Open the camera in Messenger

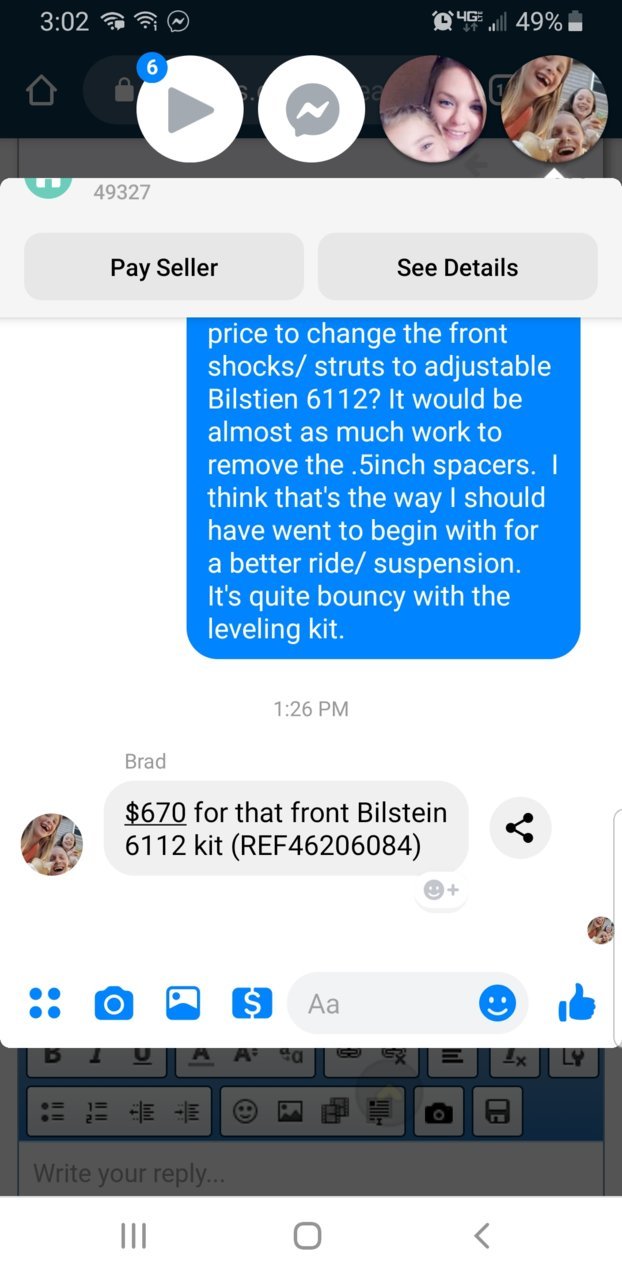pyautogui.click(x=114, y=1003)
